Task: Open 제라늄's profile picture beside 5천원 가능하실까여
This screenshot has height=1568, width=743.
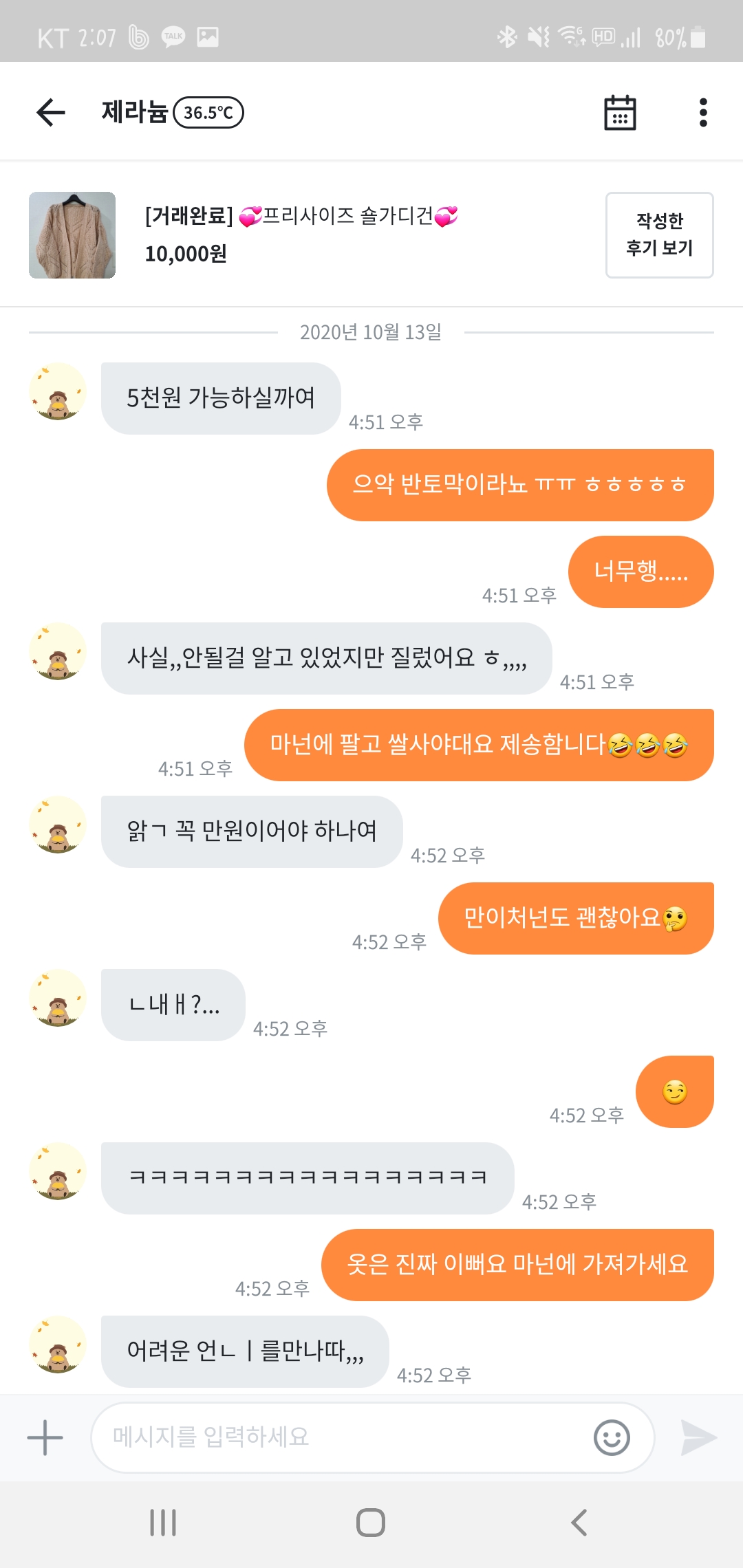Action: pyautogui.click(x=58, y=392)
